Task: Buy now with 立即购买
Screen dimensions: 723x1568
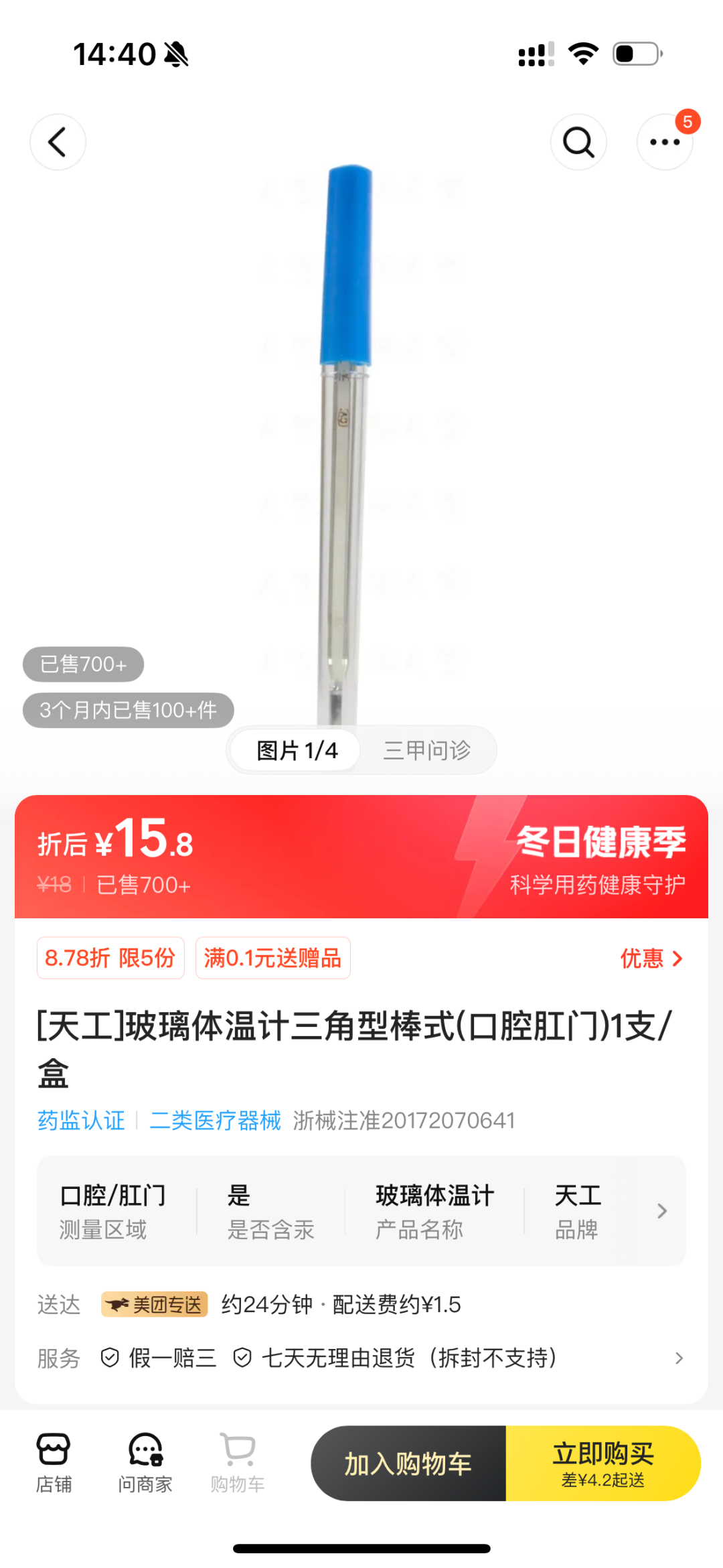Action: coord(602,1464)
